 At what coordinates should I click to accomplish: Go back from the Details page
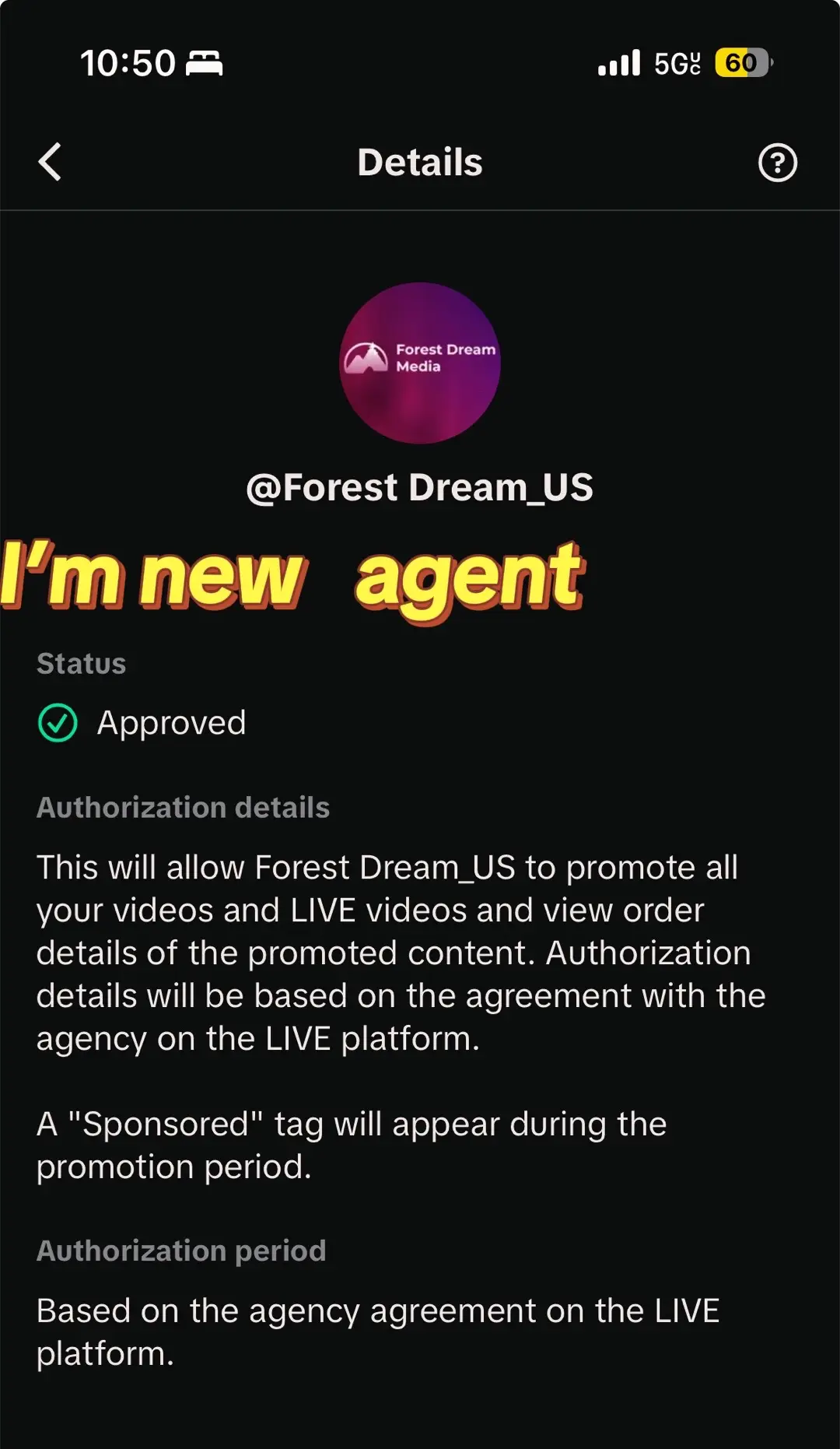pos(50,162)
